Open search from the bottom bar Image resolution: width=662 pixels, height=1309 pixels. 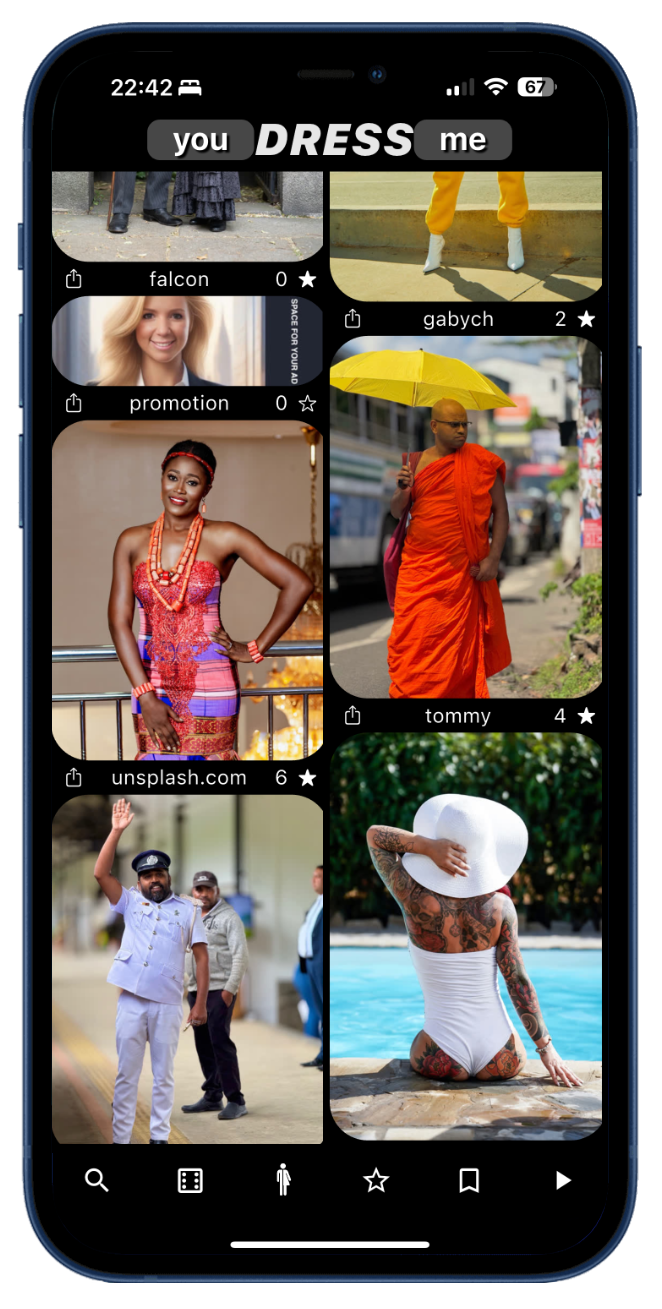pyautogui.click(x=96, y=1181)
